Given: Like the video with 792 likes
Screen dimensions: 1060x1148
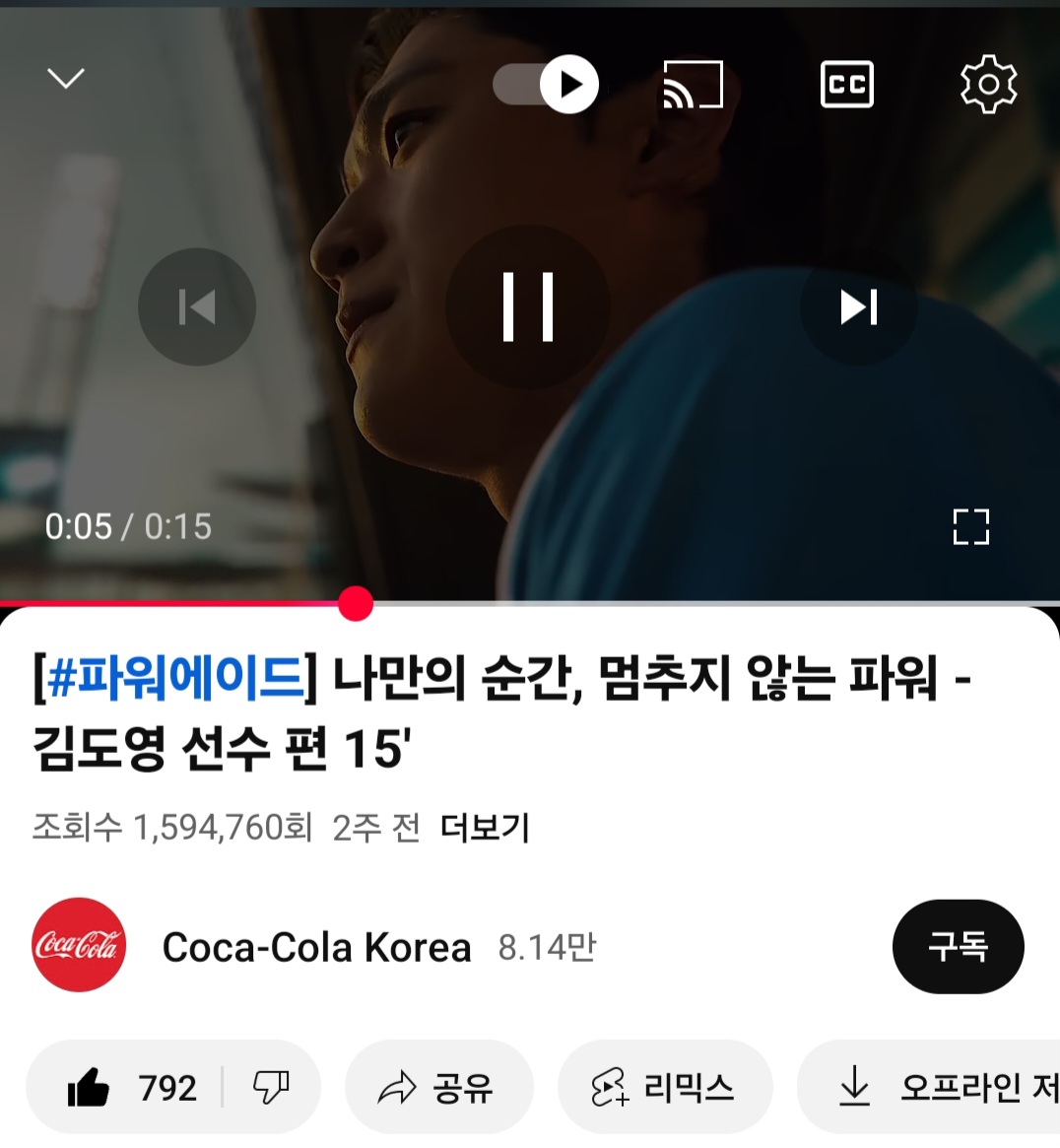Looking at the screenshot, I should 131,1088.
